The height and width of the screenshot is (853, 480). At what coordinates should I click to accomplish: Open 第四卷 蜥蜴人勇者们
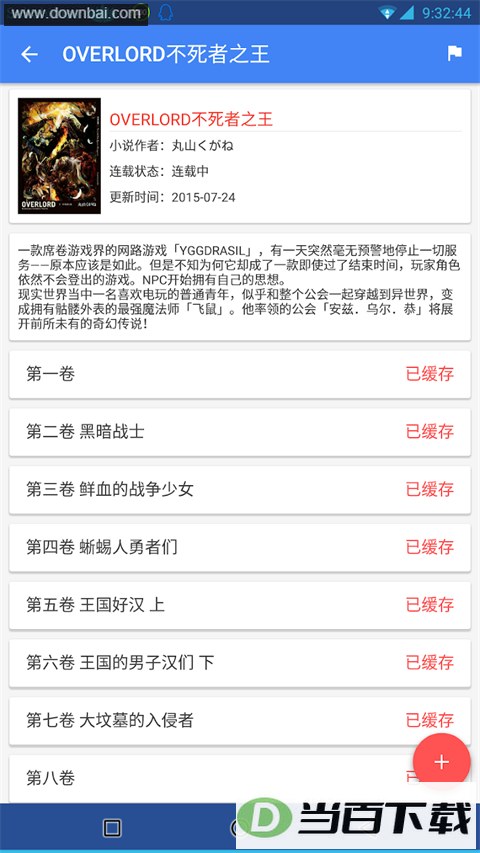coord(240,547)
